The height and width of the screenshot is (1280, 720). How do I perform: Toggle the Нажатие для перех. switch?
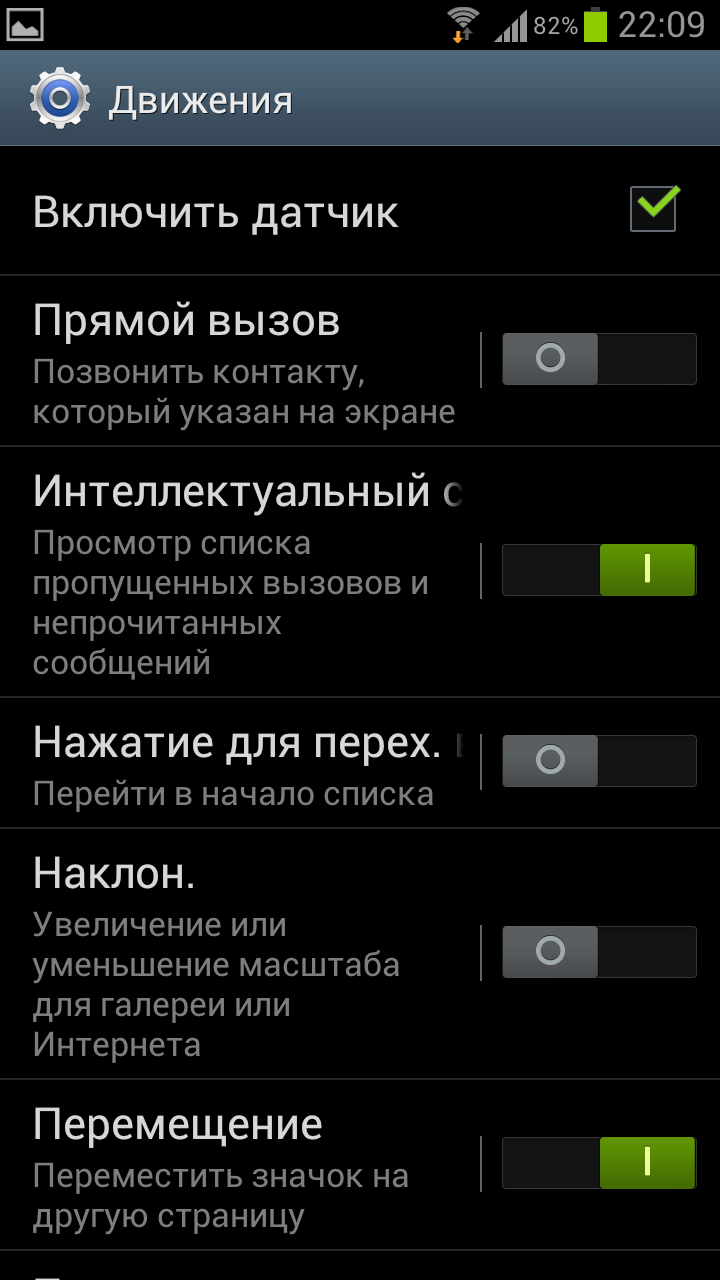click(598, 761)
